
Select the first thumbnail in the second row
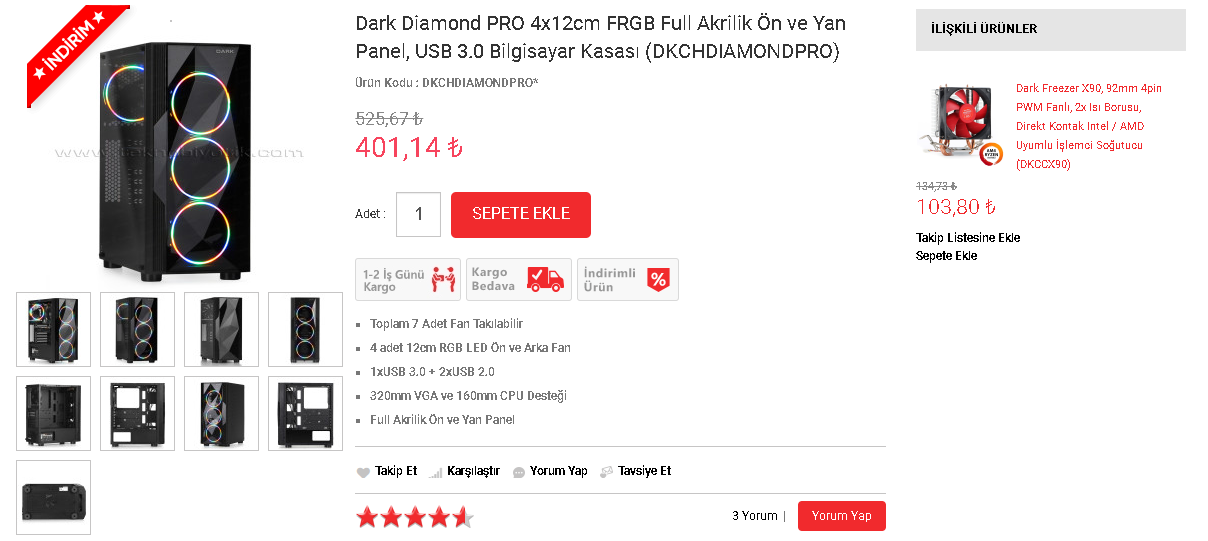click(54, 413)
